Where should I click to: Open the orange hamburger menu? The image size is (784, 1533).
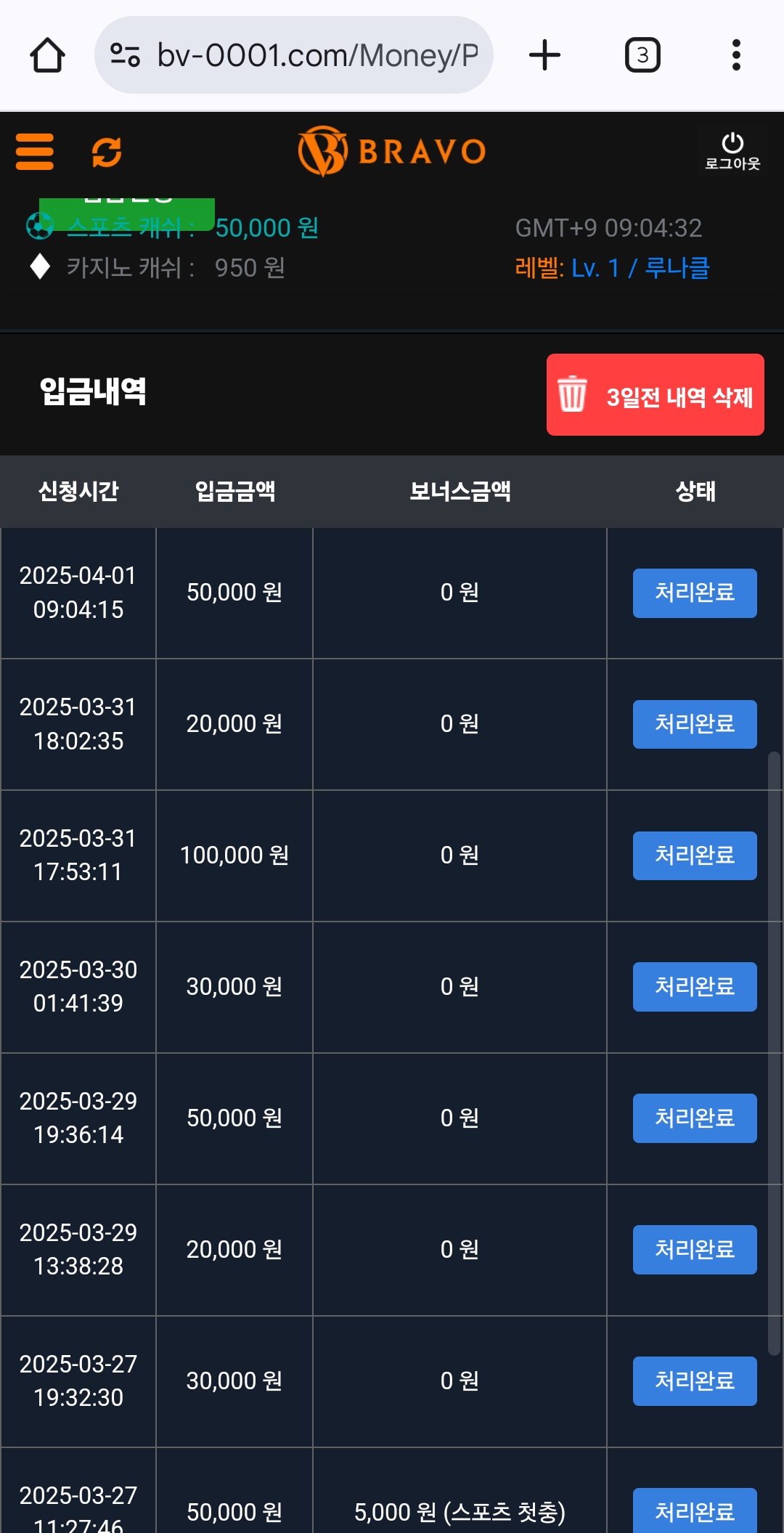[35, 152]
